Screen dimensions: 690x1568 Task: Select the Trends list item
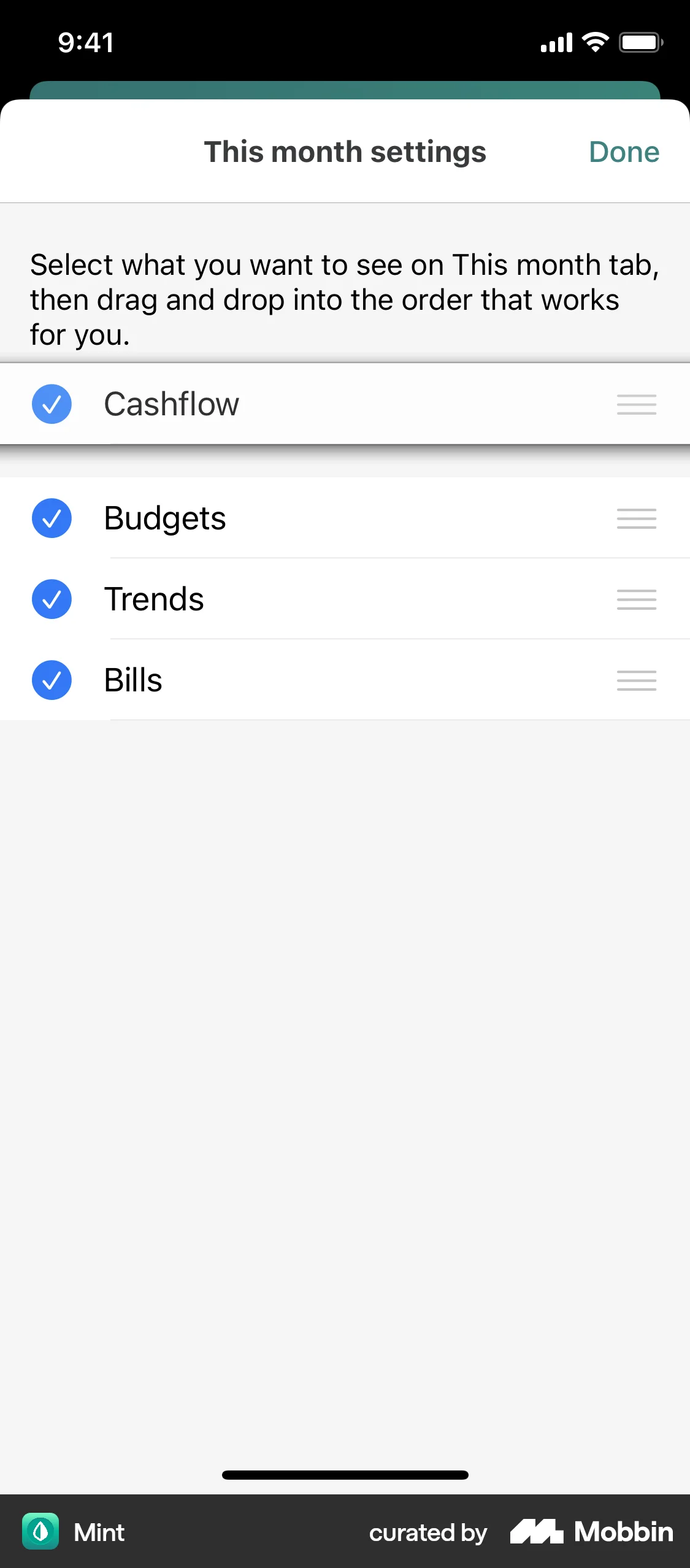[155, 599]
